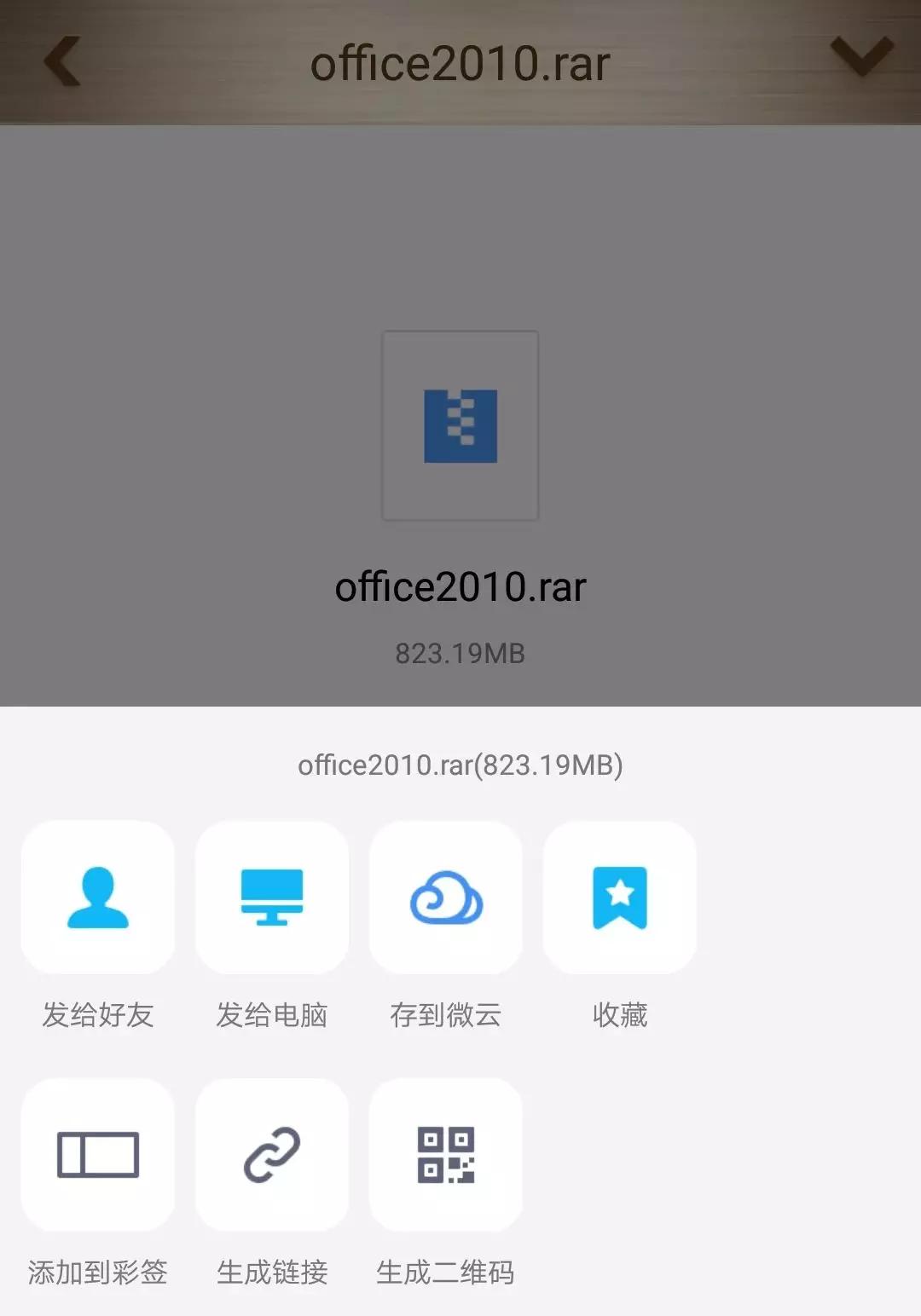Select the 发给好友 label text
The width and height of the screenshot is (921, 1316).
[97, 1014]
